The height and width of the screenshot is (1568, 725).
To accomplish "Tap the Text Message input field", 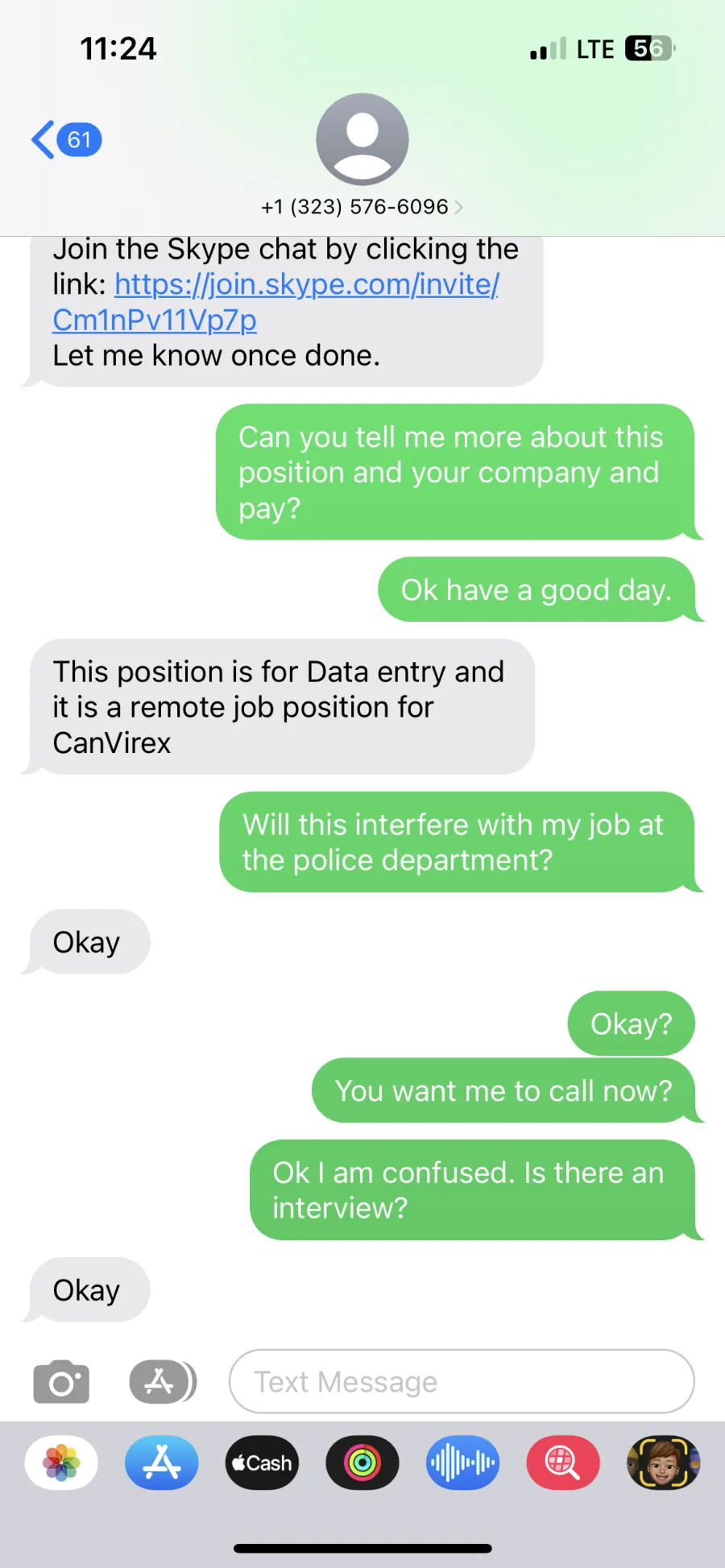I will click(462, 1382).
